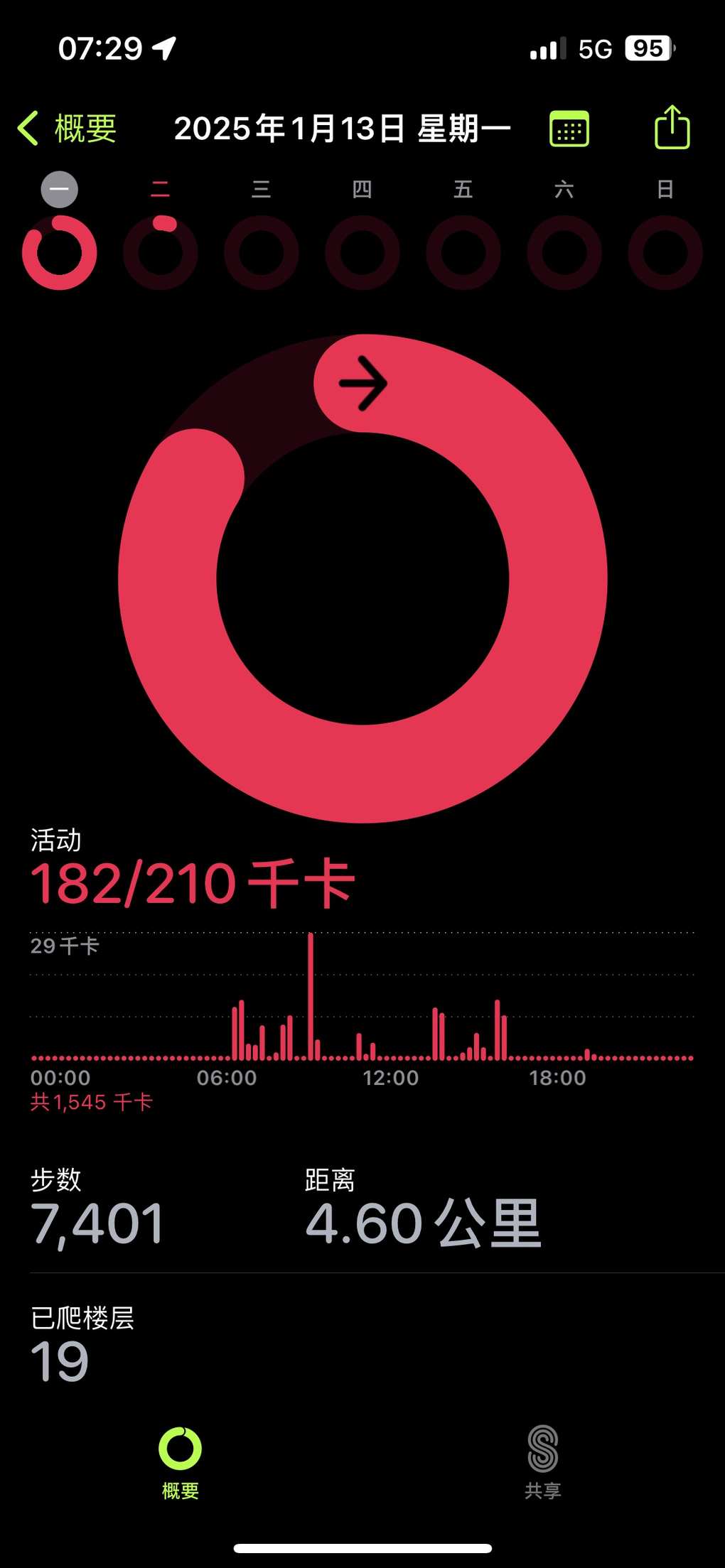Select Thursday's activity ring
The image size is (725, 1568).
362,252
